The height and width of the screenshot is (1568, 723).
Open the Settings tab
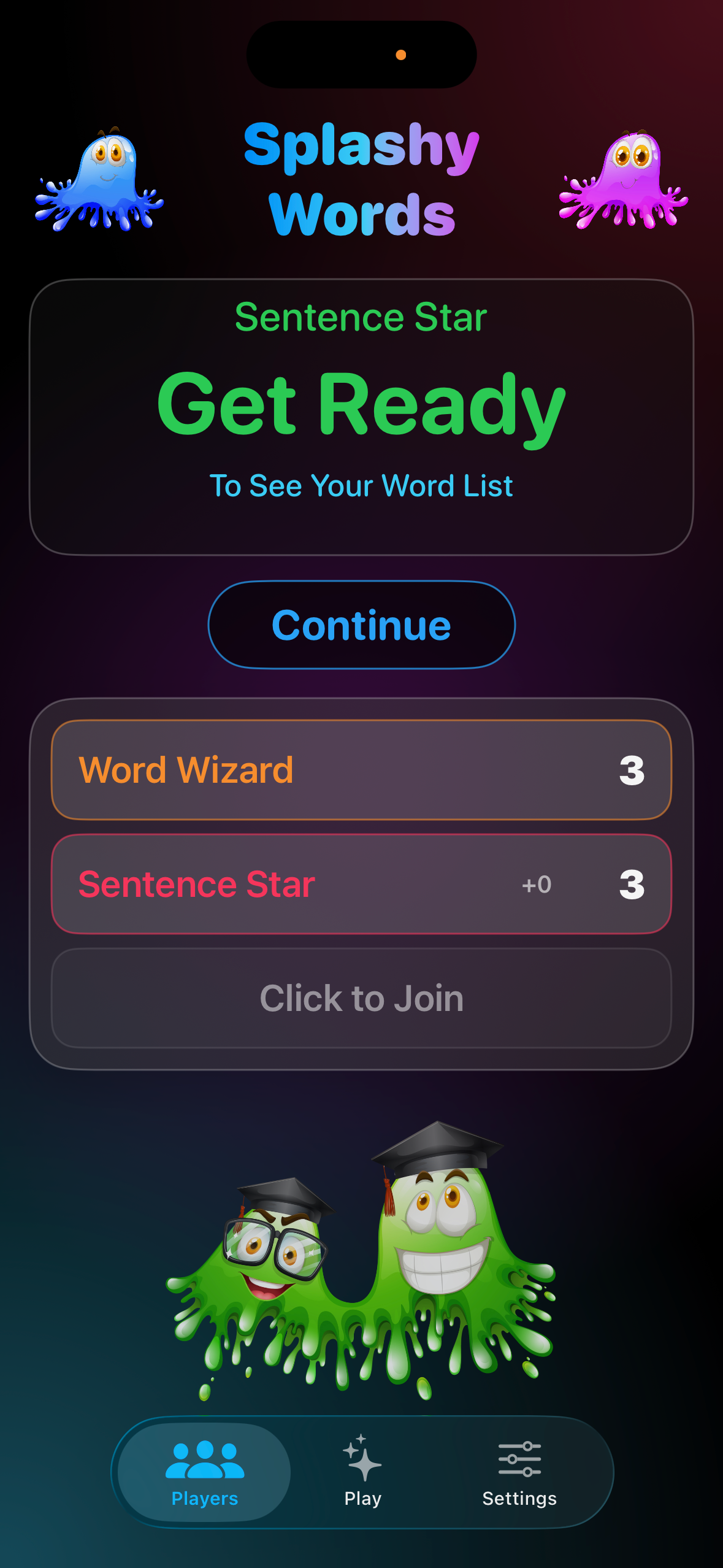click(519, 1472)
